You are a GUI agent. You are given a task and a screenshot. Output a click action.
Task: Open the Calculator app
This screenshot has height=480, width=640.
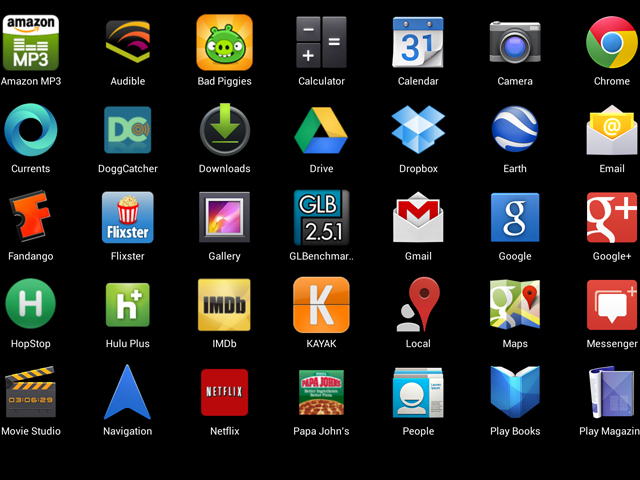tap(321, 42)
